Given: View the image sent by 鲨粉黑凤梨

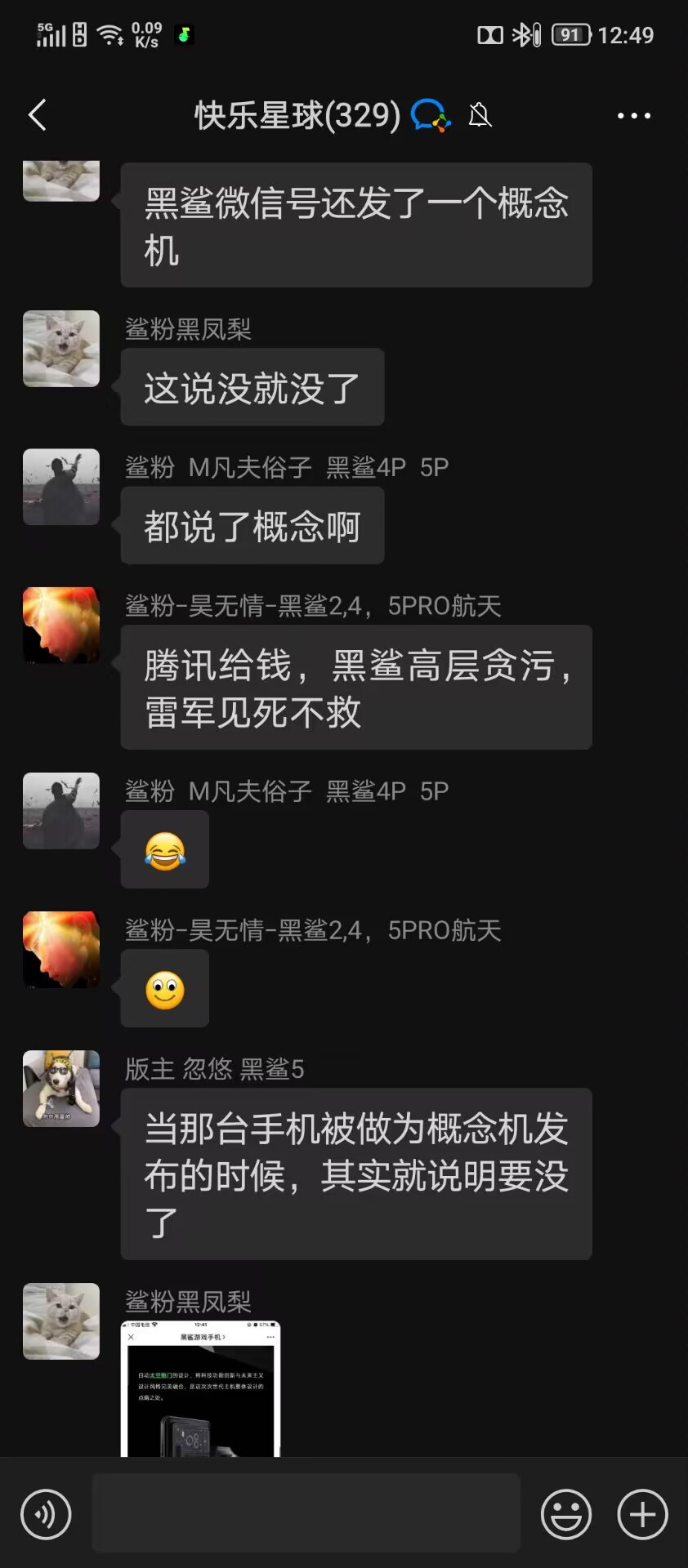Looking at the screenshot, I should [x=201, y=1388].
